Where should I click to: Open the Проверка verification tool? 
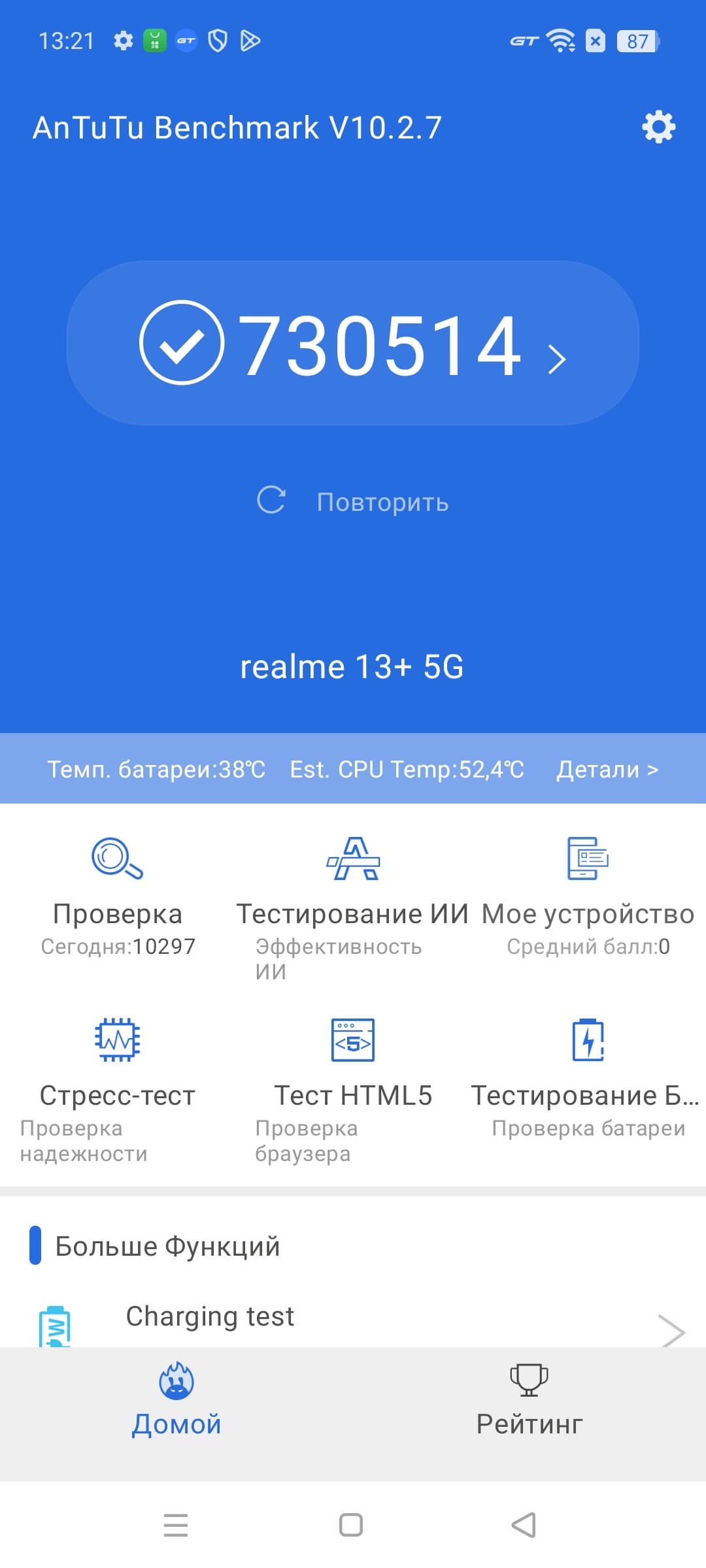(x=118, y=895)
